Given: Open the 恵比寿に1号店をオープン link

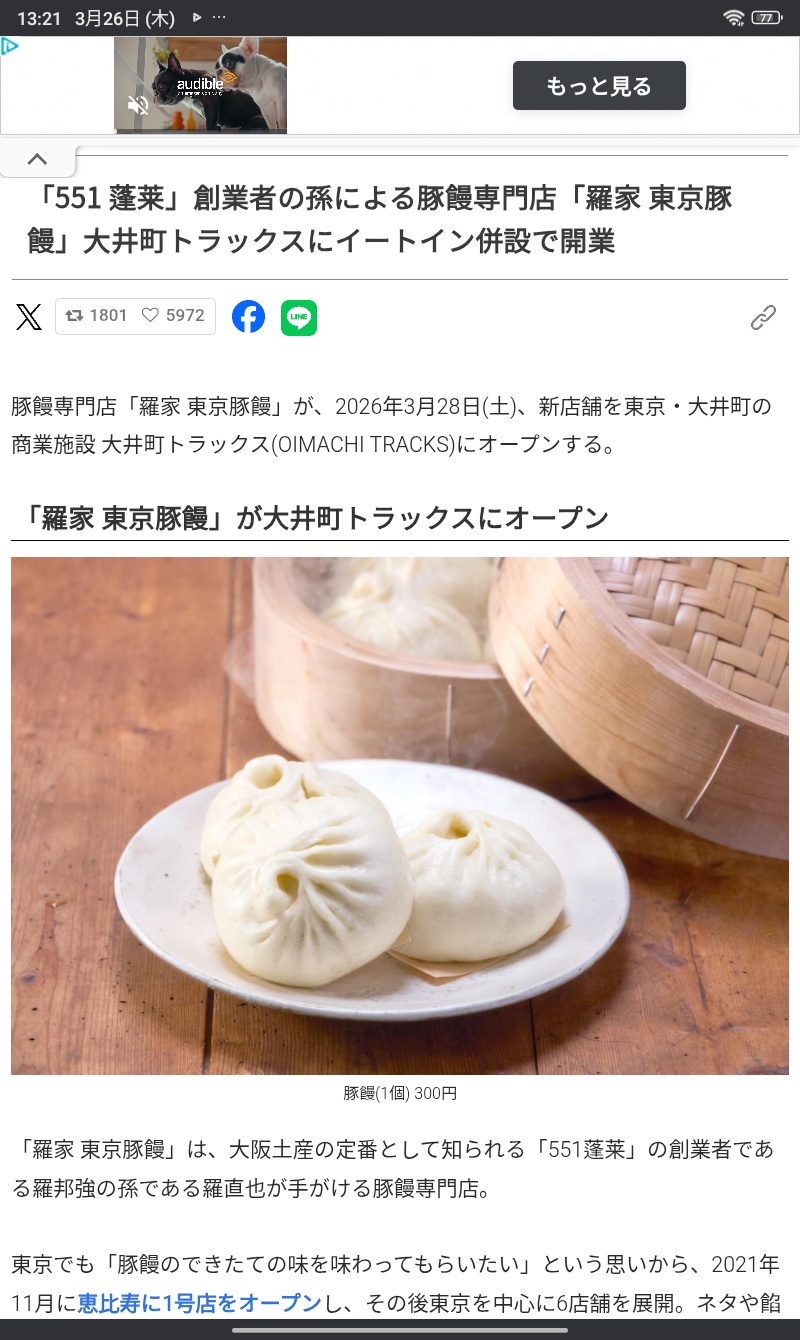Looking at the screenshot, I should (x=199, y=1303).
